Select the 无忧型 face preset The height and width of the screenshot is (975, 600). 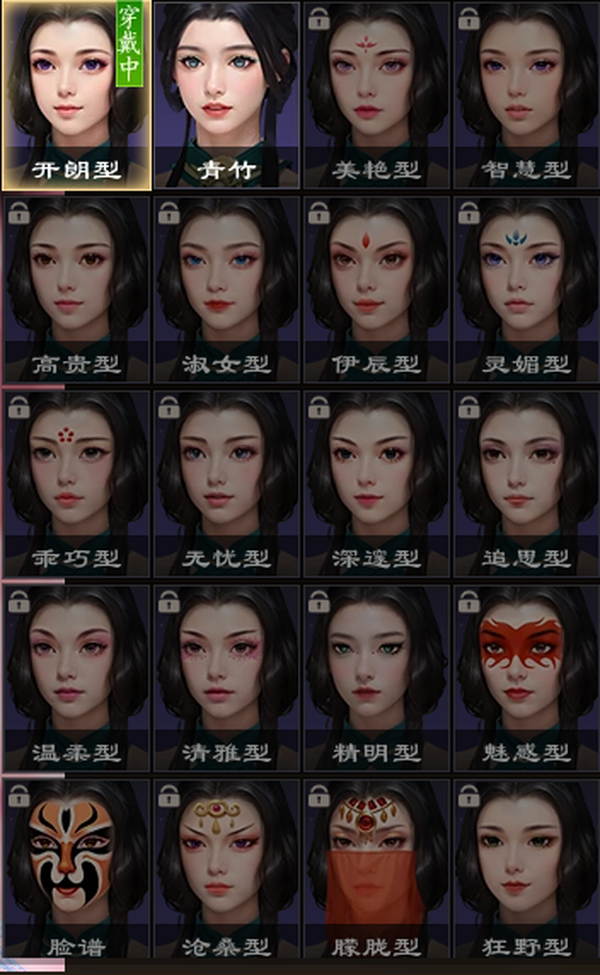[227, 484]
